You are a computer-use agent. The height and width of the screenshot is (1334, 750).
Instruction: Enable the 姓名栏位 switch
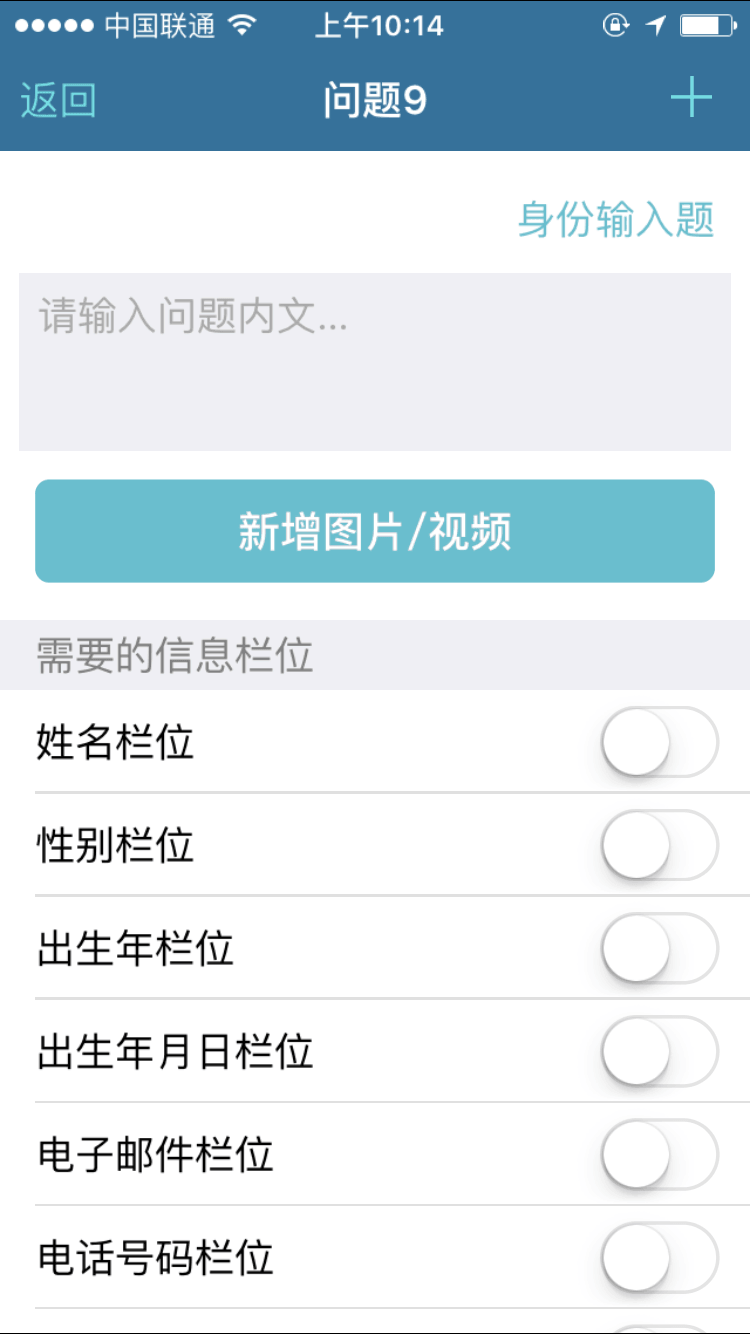tap(659, 742)
